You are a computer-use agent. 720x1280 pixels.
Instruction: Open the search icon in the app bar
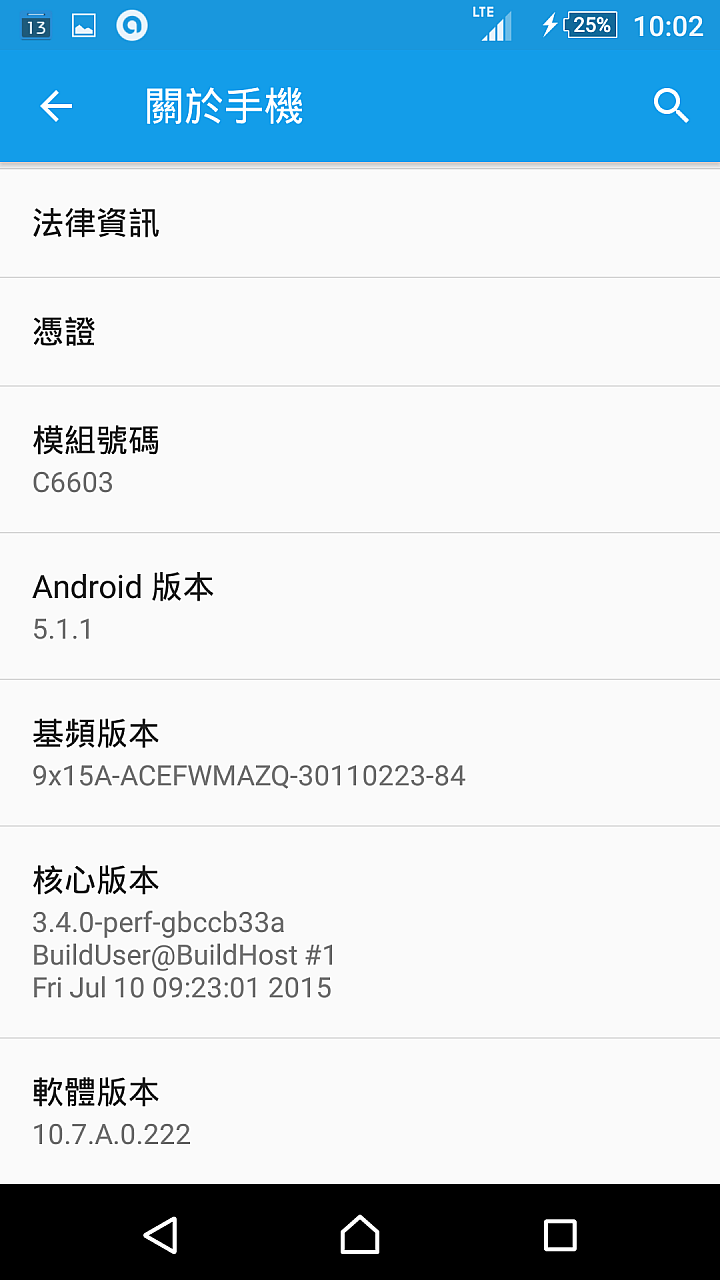click(x=671, y=106)
